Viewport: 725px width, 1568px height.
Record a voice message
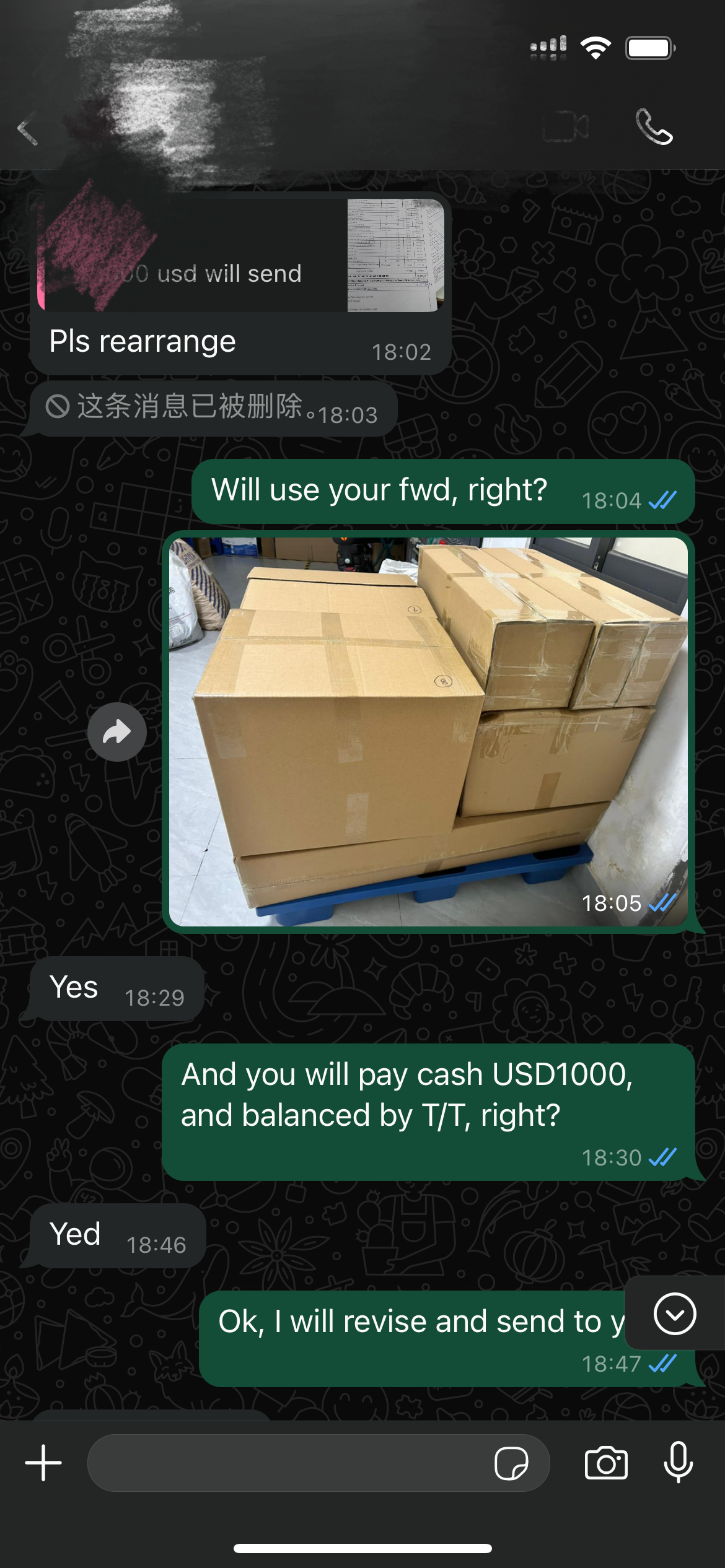[x=679, y=1463]
